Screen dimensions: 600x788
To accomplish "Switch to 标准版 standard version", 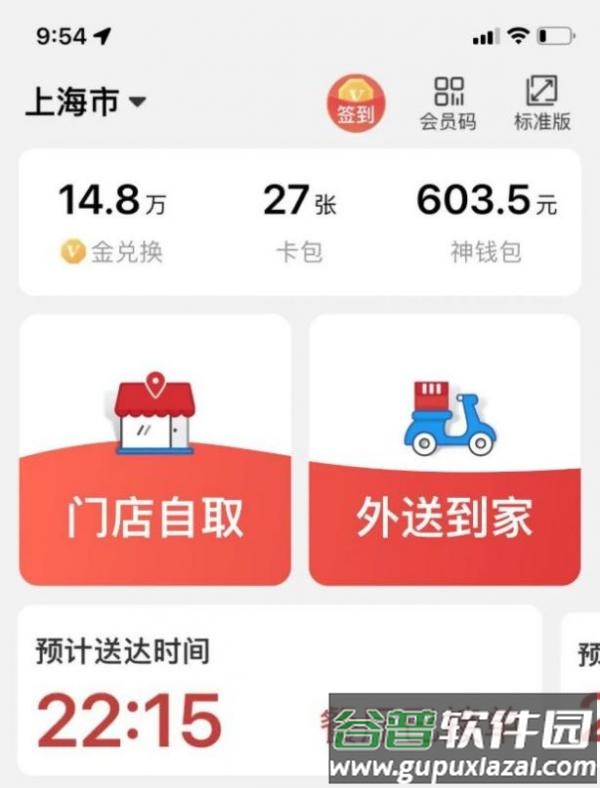I will [x=542, y=104].
